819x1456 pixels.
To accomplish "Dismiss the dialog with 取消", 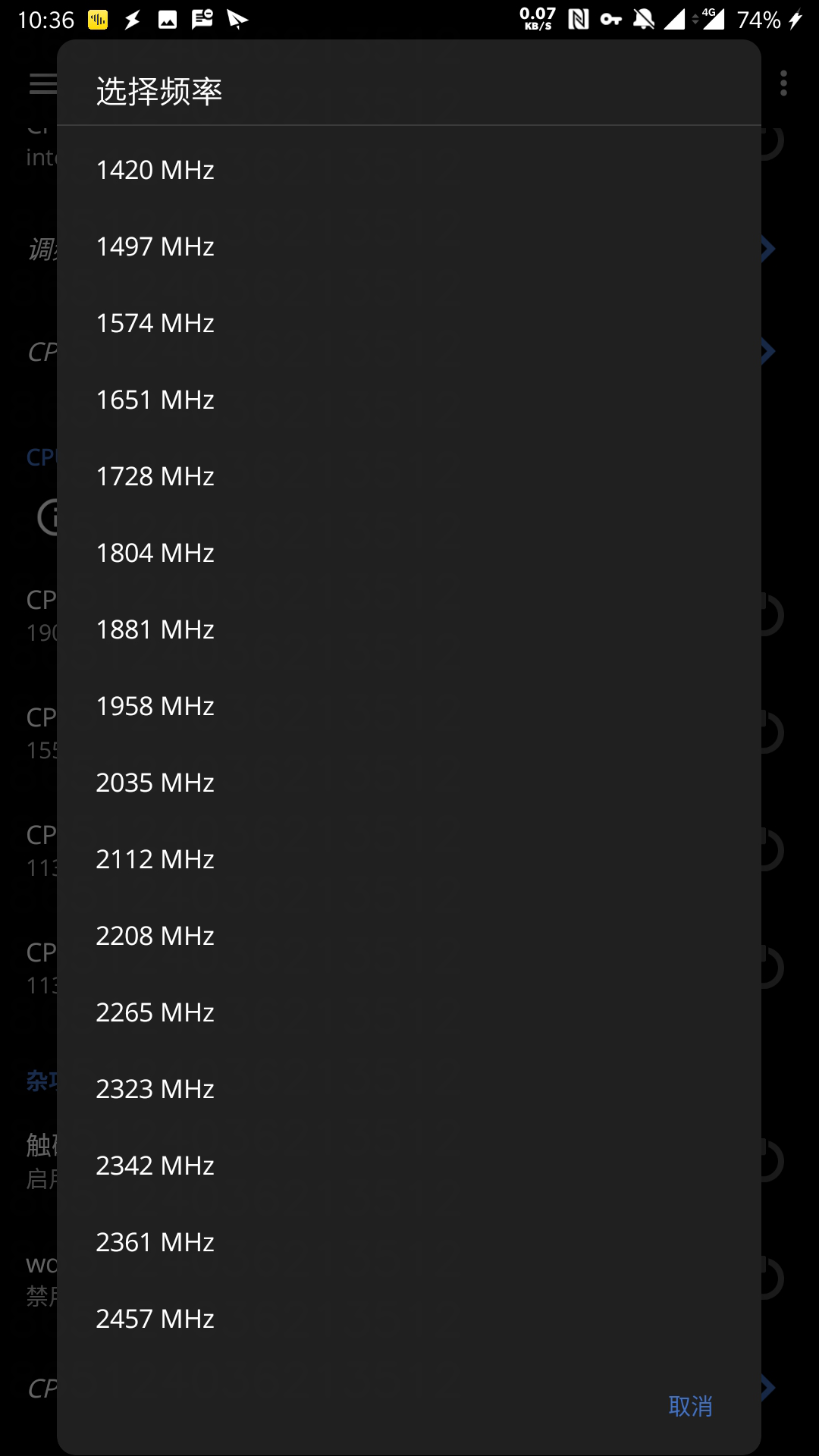I will pyautogui.click(x=690, y=1407).
